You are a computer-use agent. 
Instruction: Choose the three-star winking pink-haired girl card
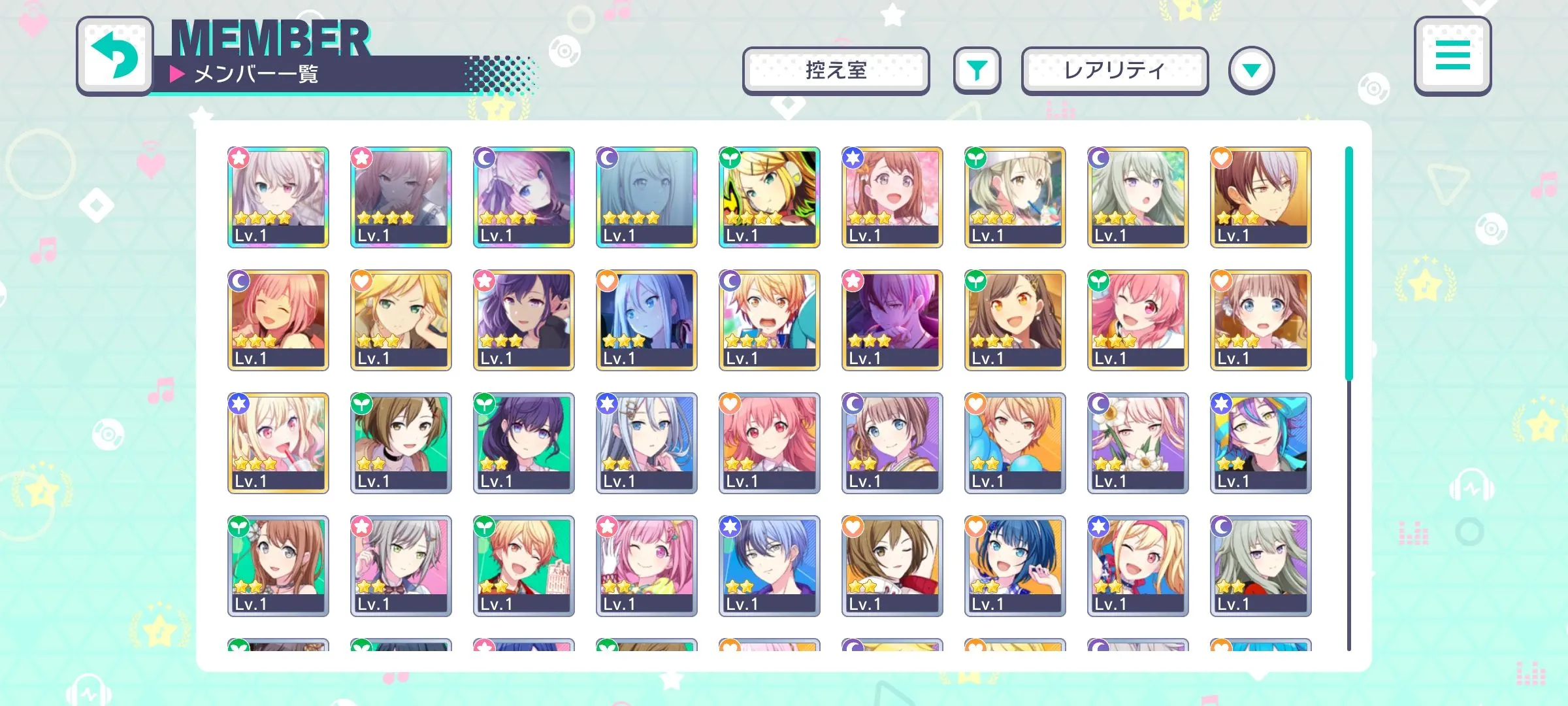pyautogui.click(x=1137, y=320)
